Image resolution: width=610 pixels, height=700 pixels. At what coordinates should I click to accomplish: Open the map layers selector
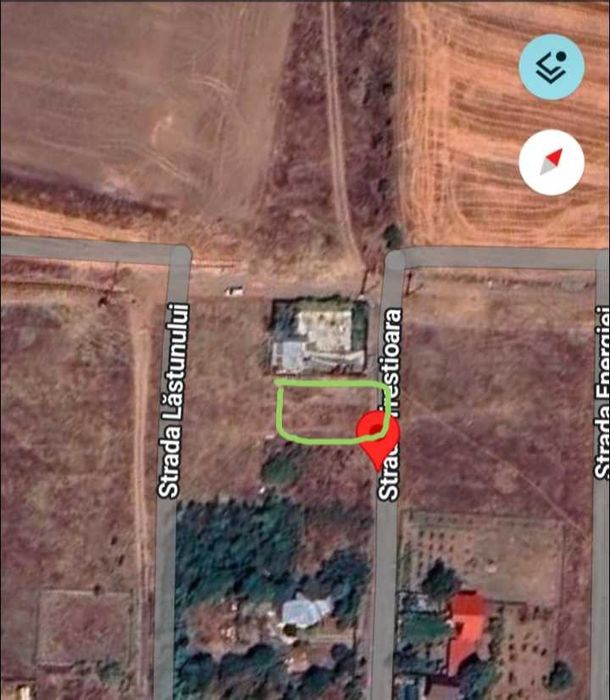pyautogui.click(x=551, y=66)
